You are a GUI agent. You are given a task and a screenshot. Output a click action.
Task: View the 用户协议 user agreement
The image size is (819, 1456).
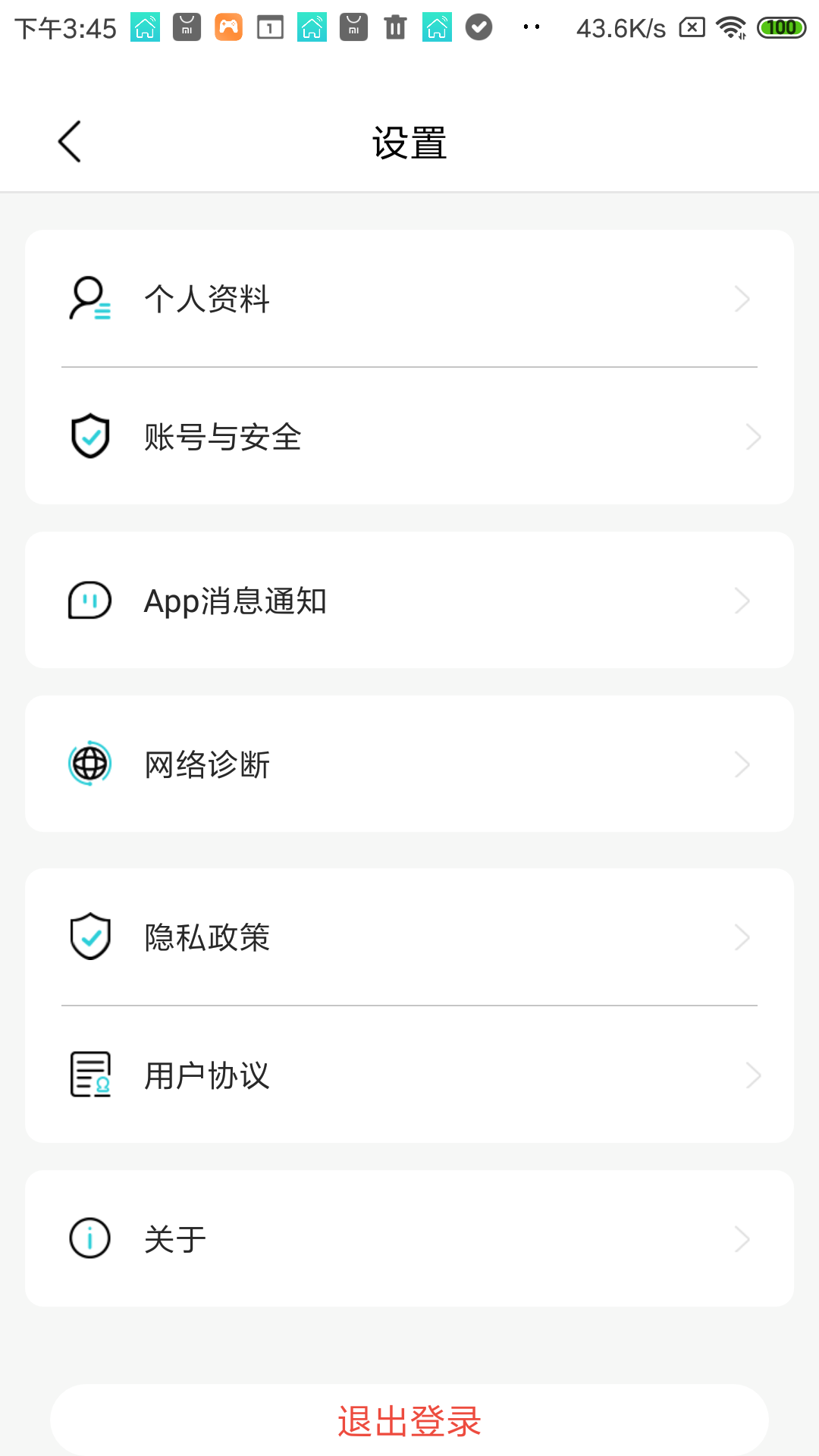pyautogui.click(x=409, y=1075)
